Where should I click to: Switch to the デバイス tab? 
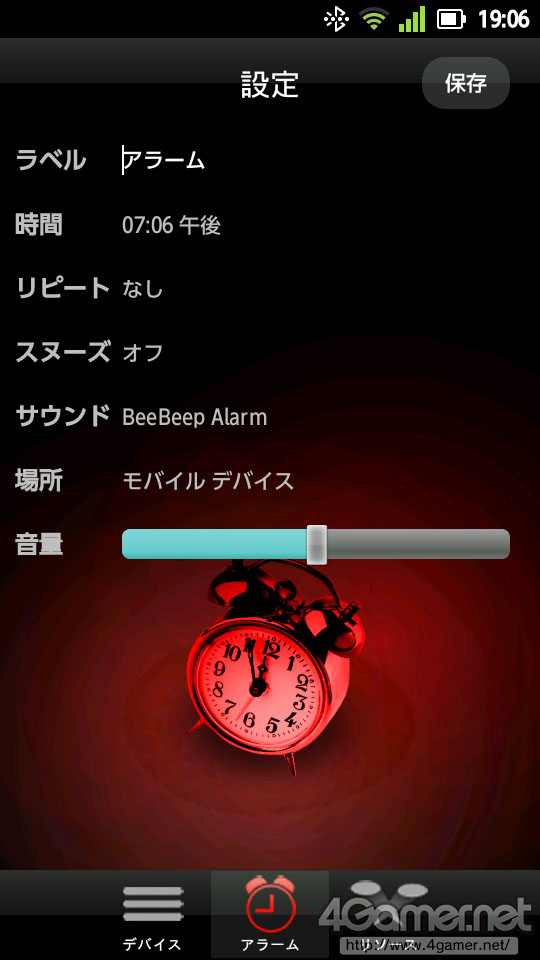(152, 915)
